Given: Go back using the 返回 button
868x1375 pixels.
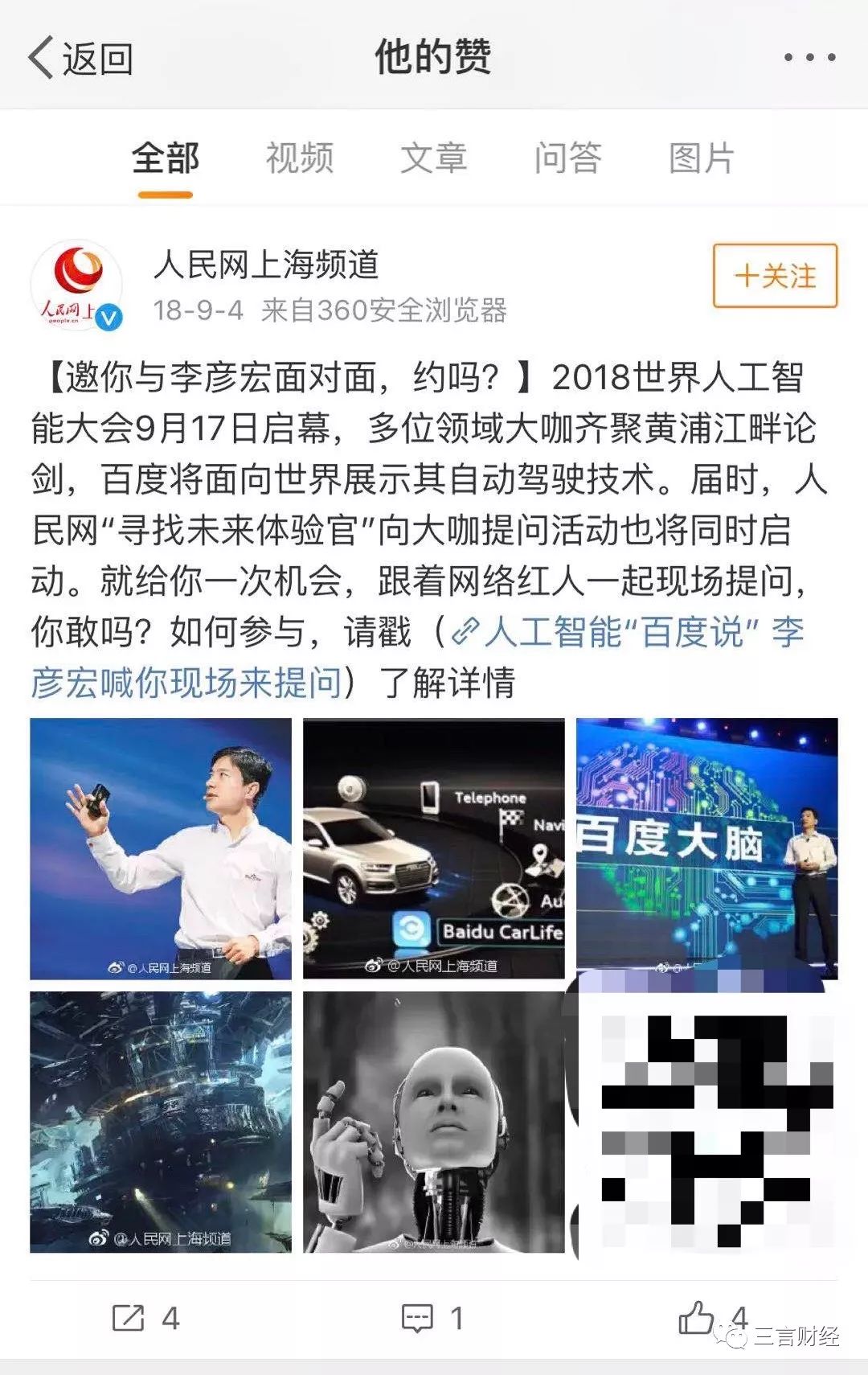Looking at the screenshot, I should click(80, 58).
